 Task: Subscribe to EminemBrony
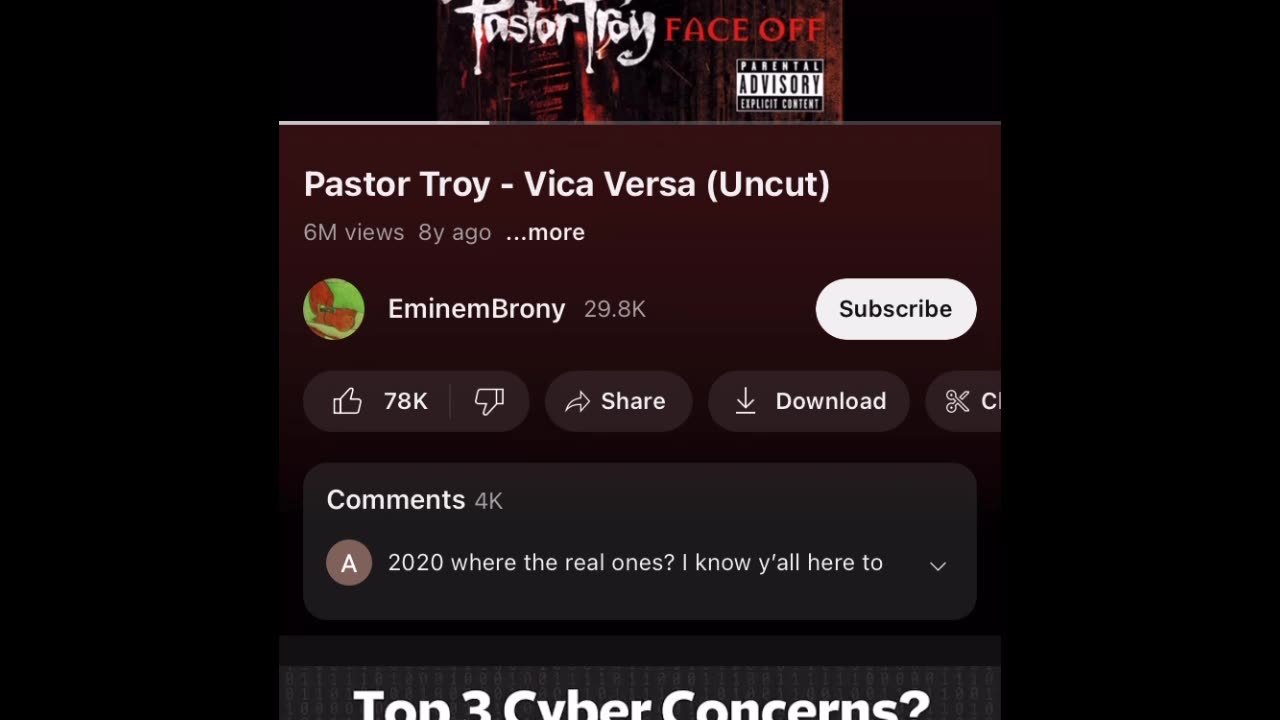click(895, 309)
